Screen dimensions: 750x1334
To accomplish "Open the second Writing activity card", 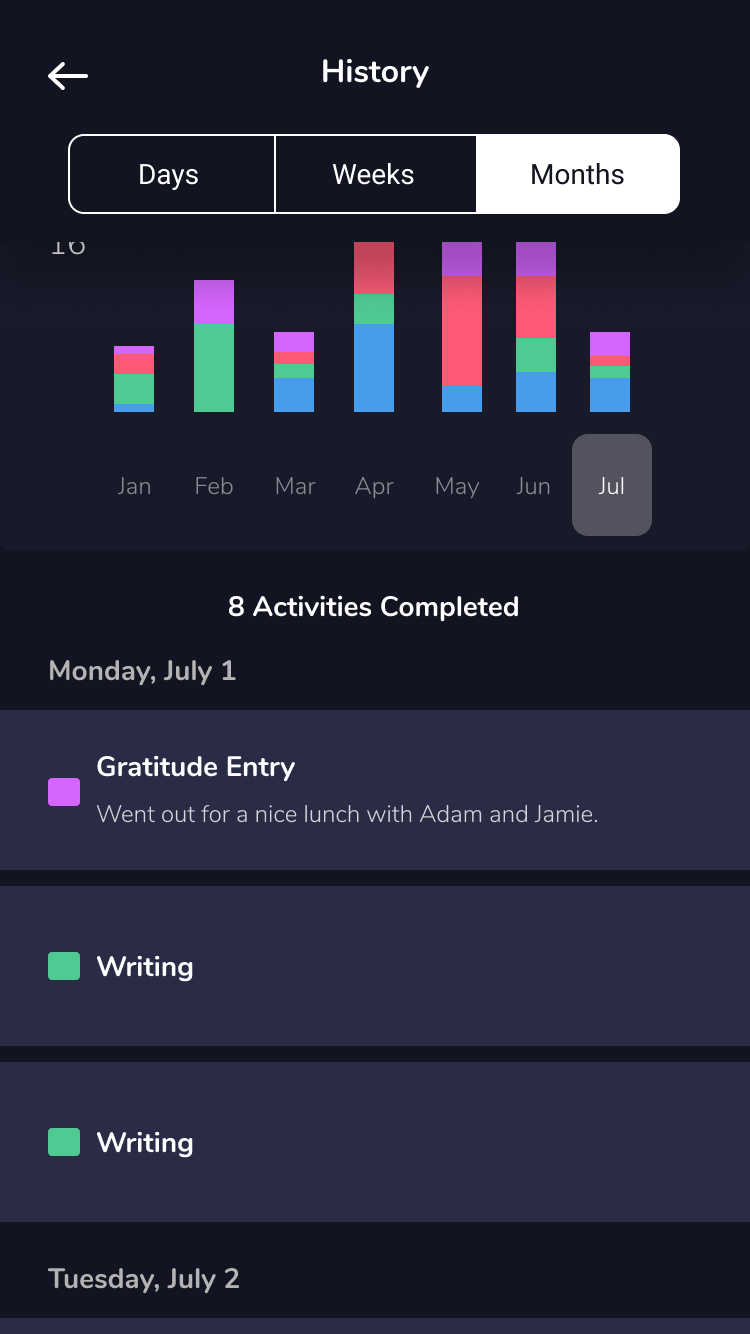I will (375, 1141).
